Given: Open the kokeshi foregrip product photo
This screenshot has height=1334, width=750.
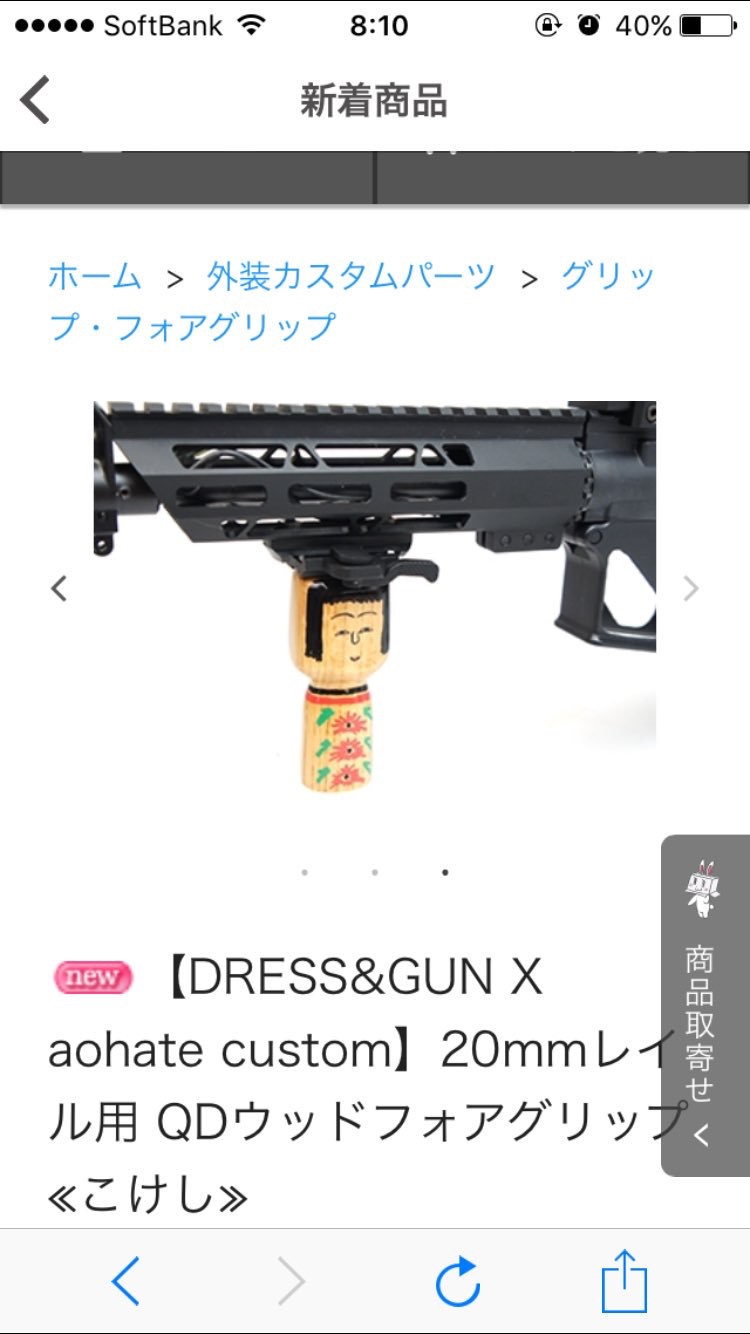Looking at the screenshot, I should pos(375,597).
